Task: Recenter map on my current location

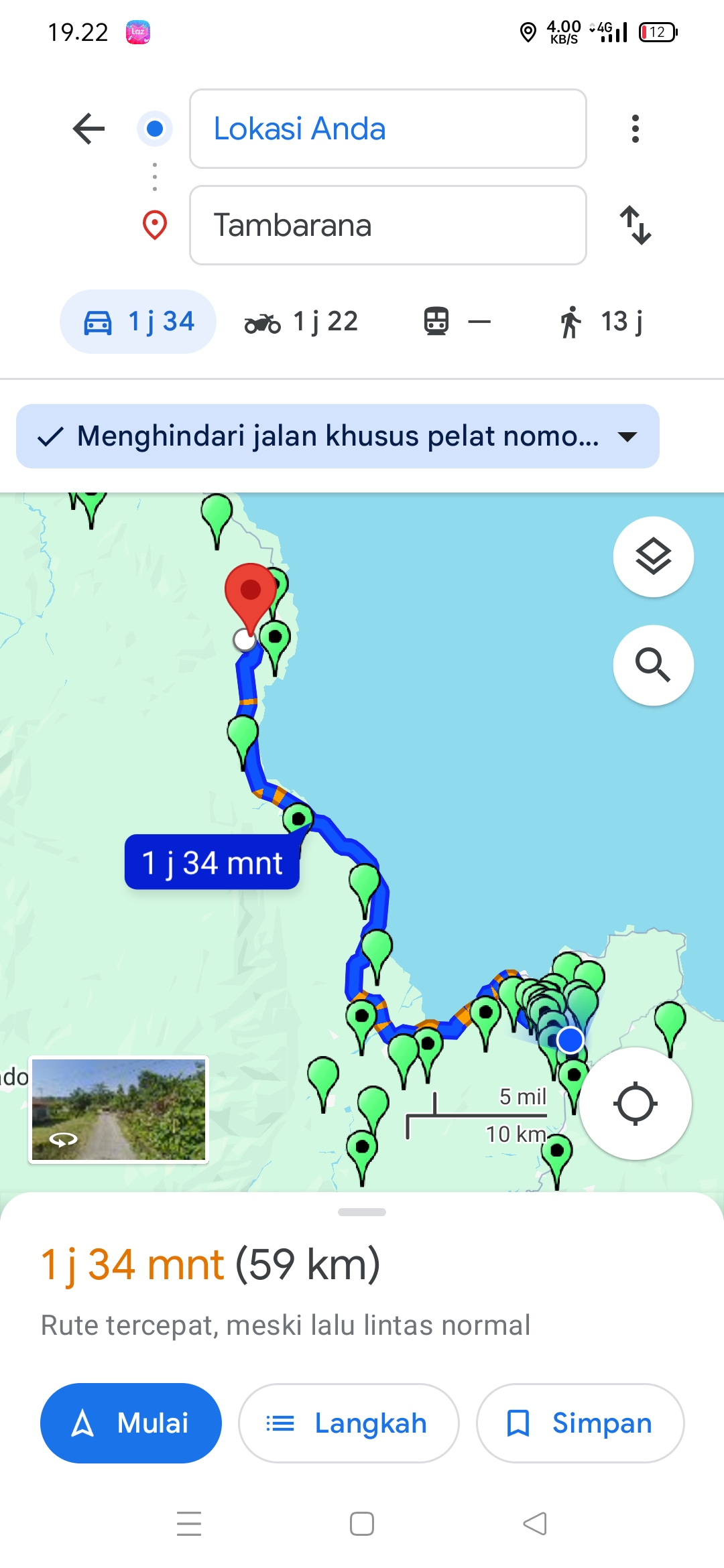Action: [635, 1104]
